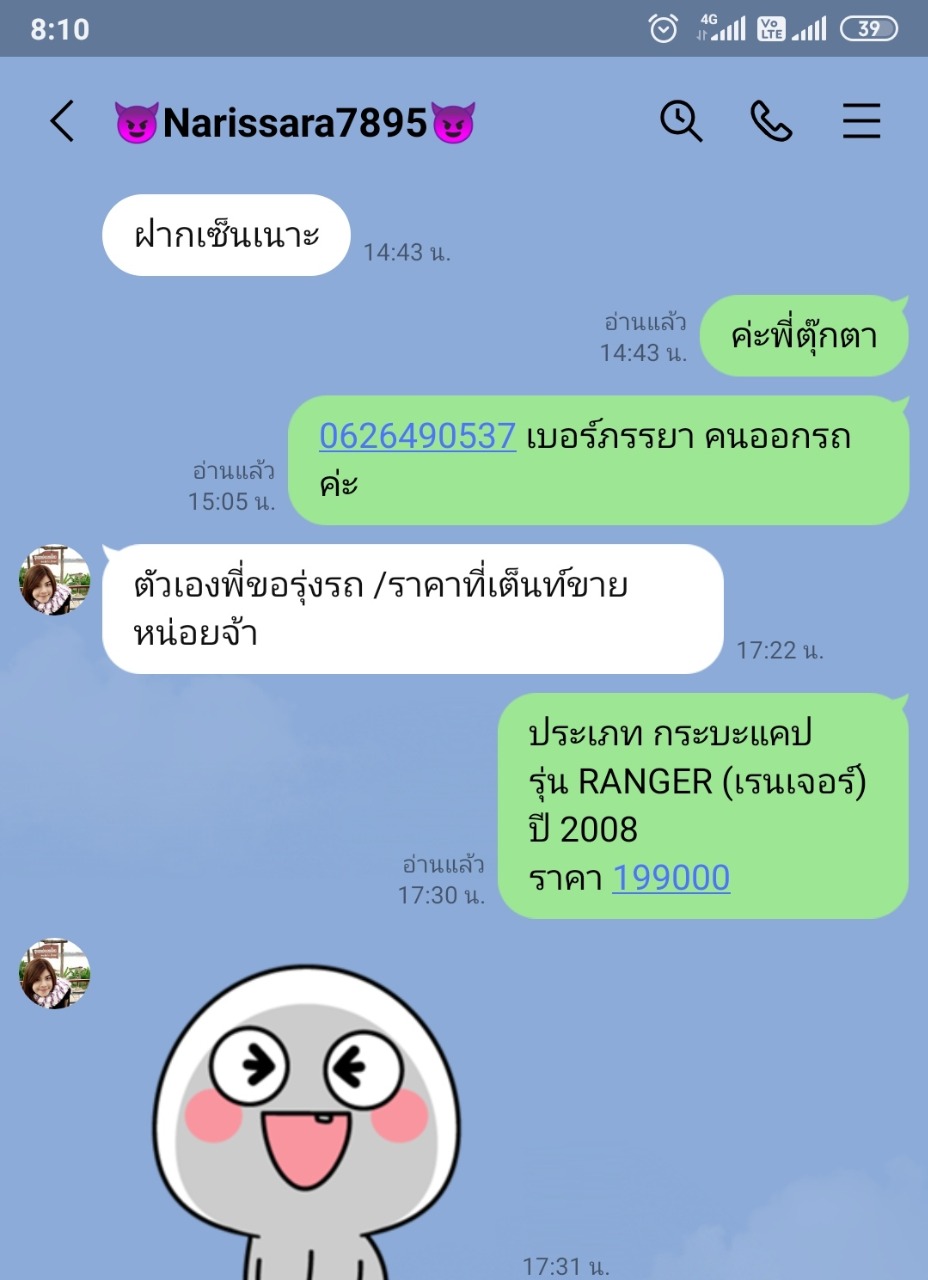
Task: Tap the 199000 price link
Action: click(670, 877)
